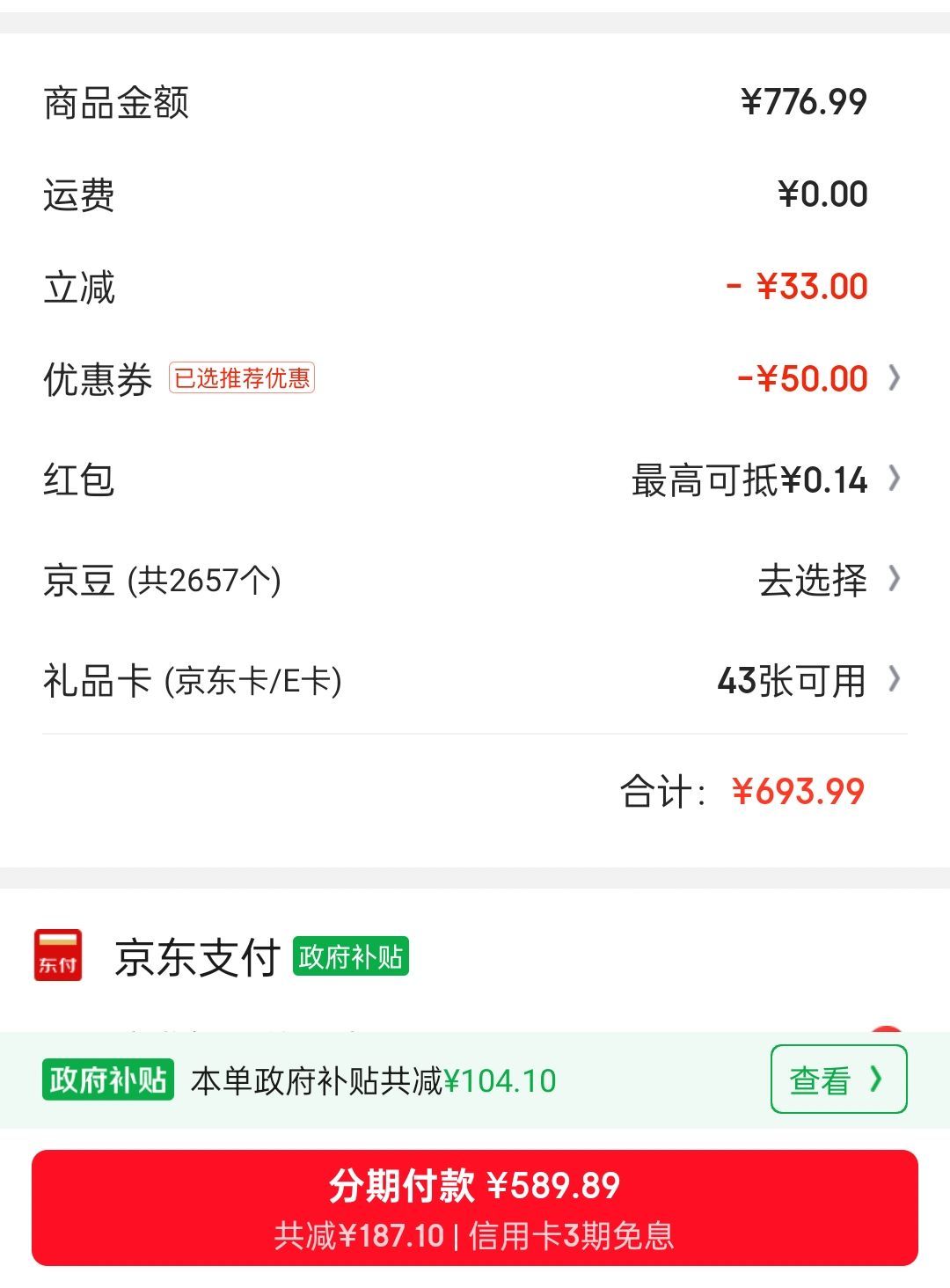Image resolution: width=950 pixels, height=1288 pixels.
Task: Tap 分期付款 ¥589.89 to pay
Action: coord(475,1208)
